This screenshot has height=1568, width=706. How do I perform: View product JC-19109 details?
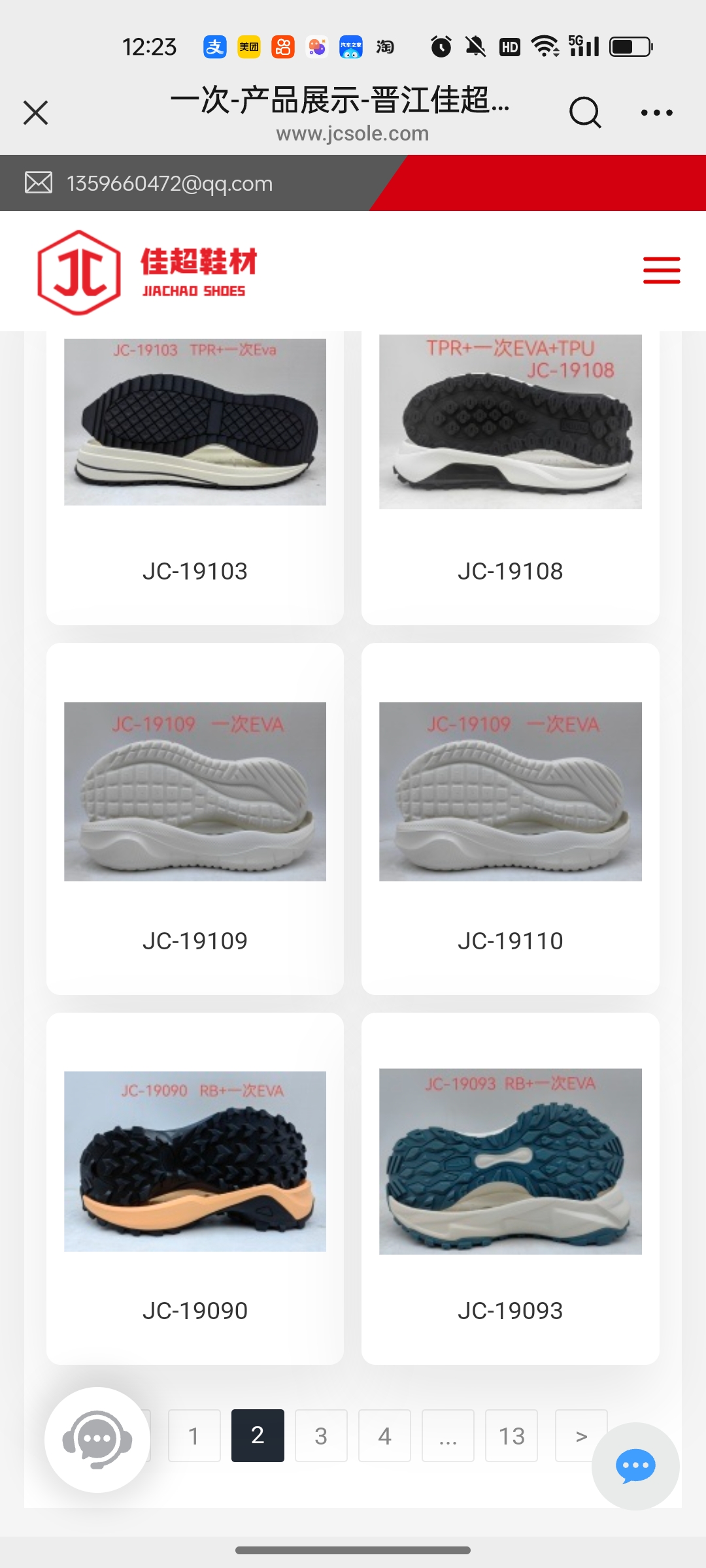click(195, 818)
